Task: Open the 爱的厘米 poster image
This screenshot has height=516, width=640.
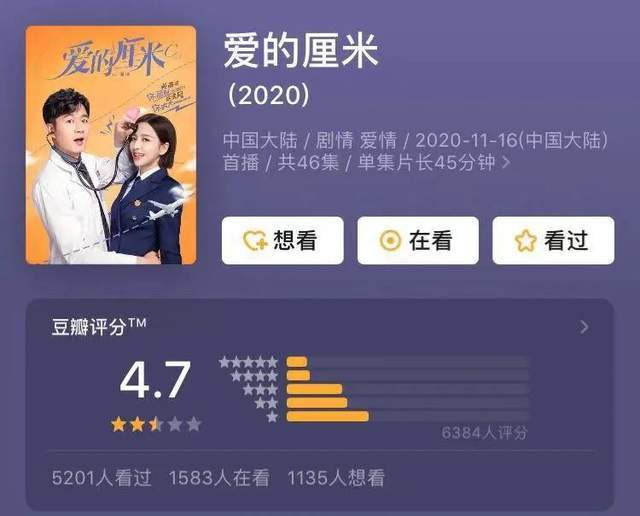Action: (x=104, y=146)
